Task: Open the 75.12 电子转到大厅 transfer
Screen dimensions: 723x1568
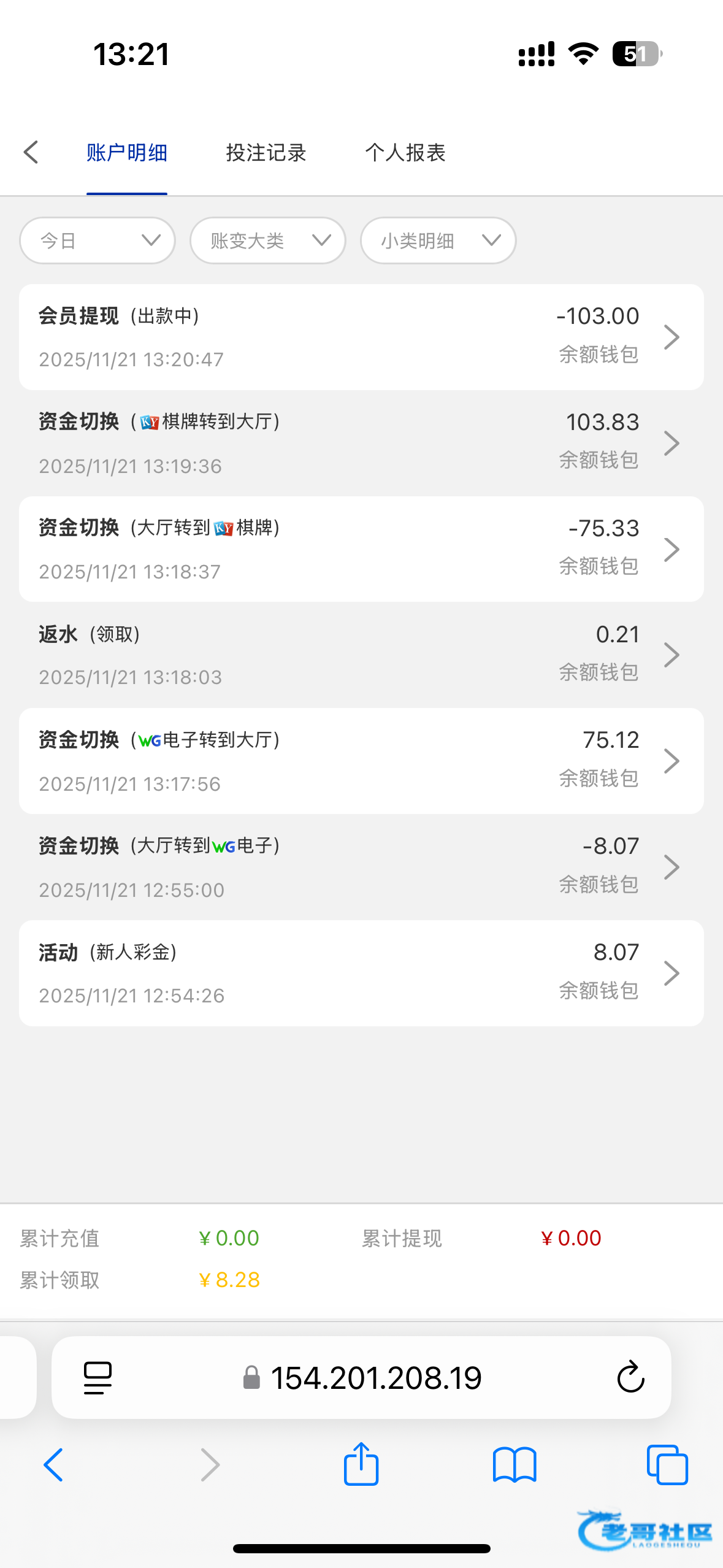Action: point(361,761)
